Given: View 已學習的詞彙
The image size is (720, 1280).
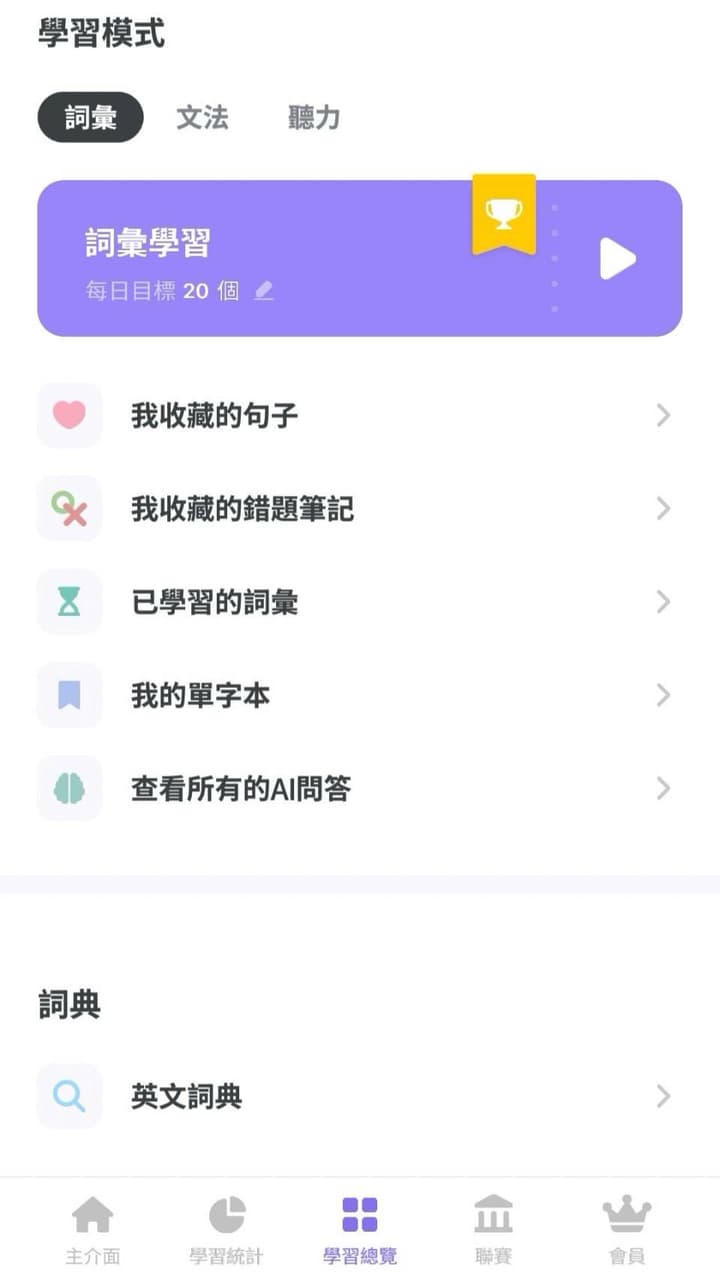Looking at the screenshot, I should pyautogui.click(x=360, y=602).
